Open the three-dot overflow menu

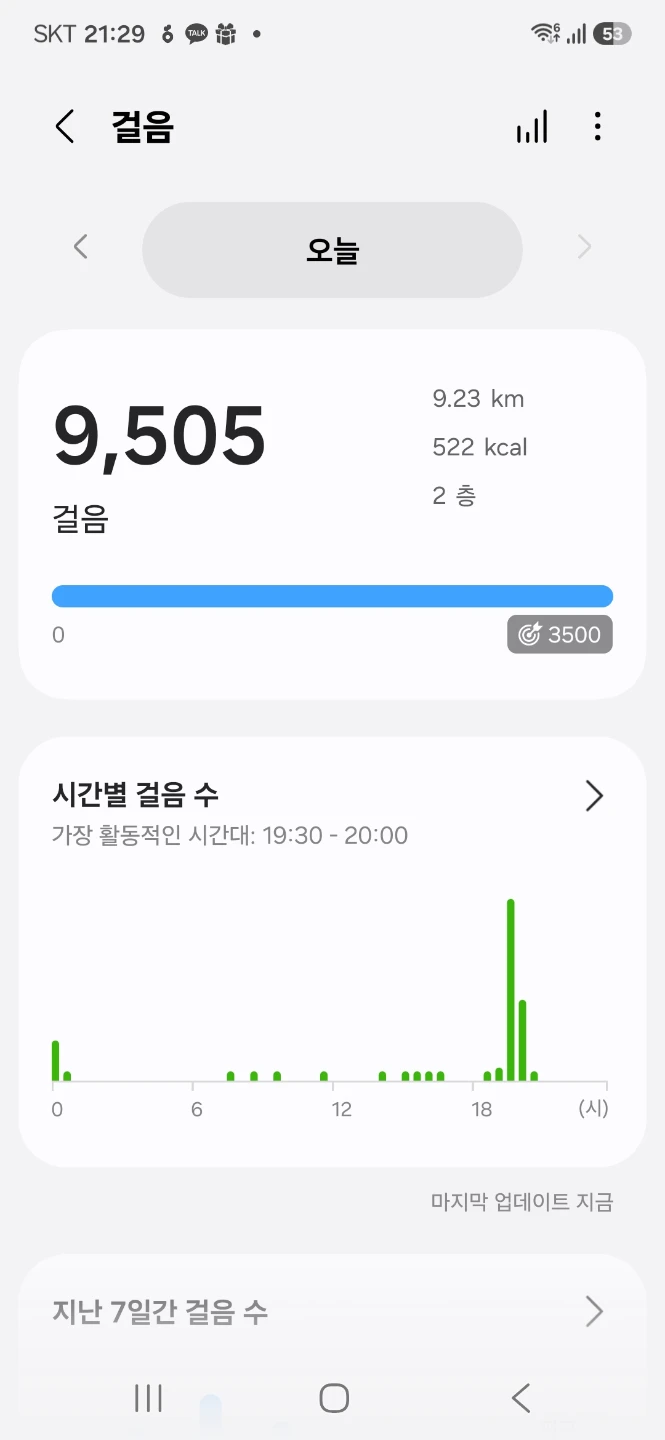pos(597,127)
